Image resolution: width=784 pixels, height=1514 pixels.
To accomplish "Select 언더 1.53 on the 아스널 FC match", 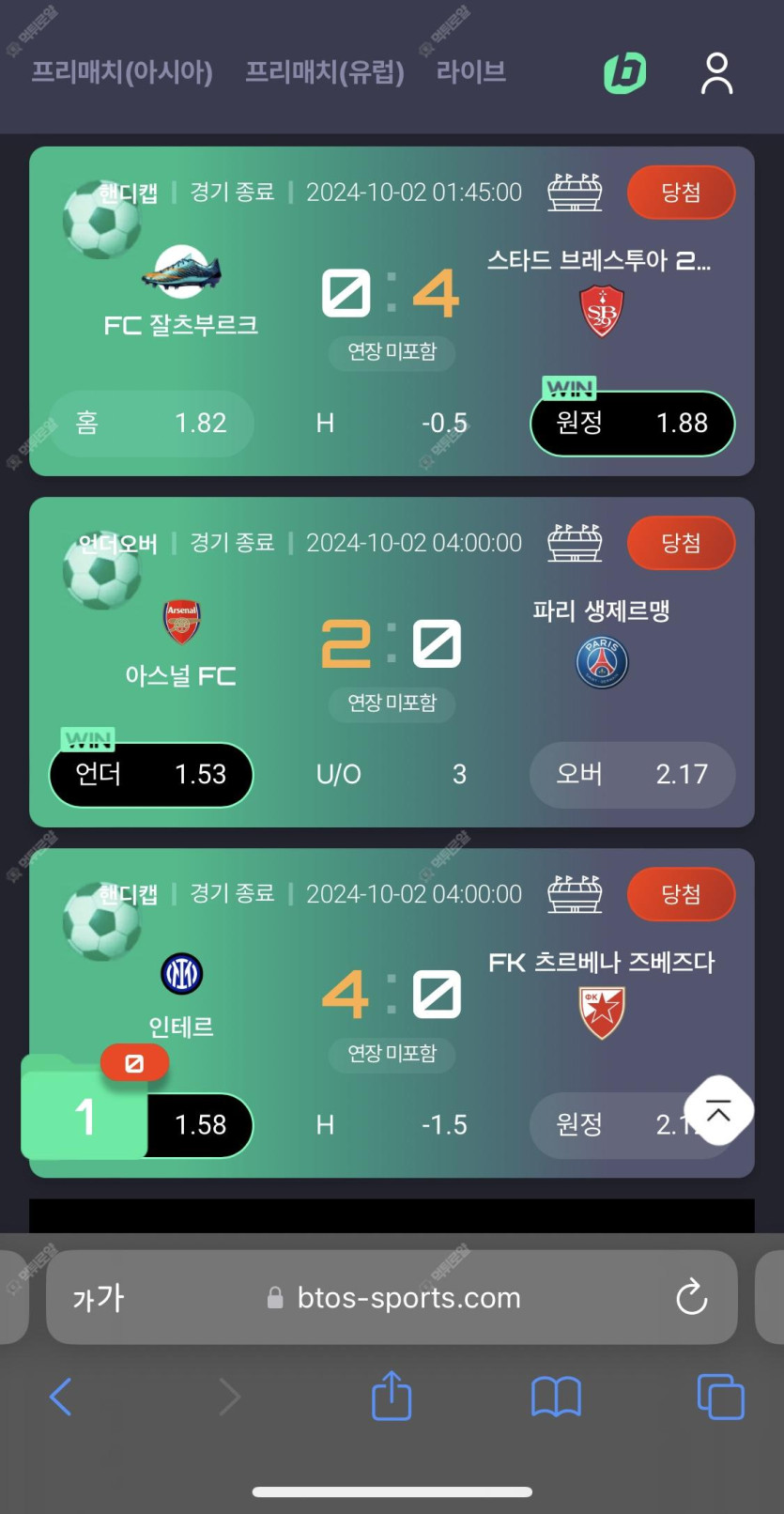I will click(151, 775).
